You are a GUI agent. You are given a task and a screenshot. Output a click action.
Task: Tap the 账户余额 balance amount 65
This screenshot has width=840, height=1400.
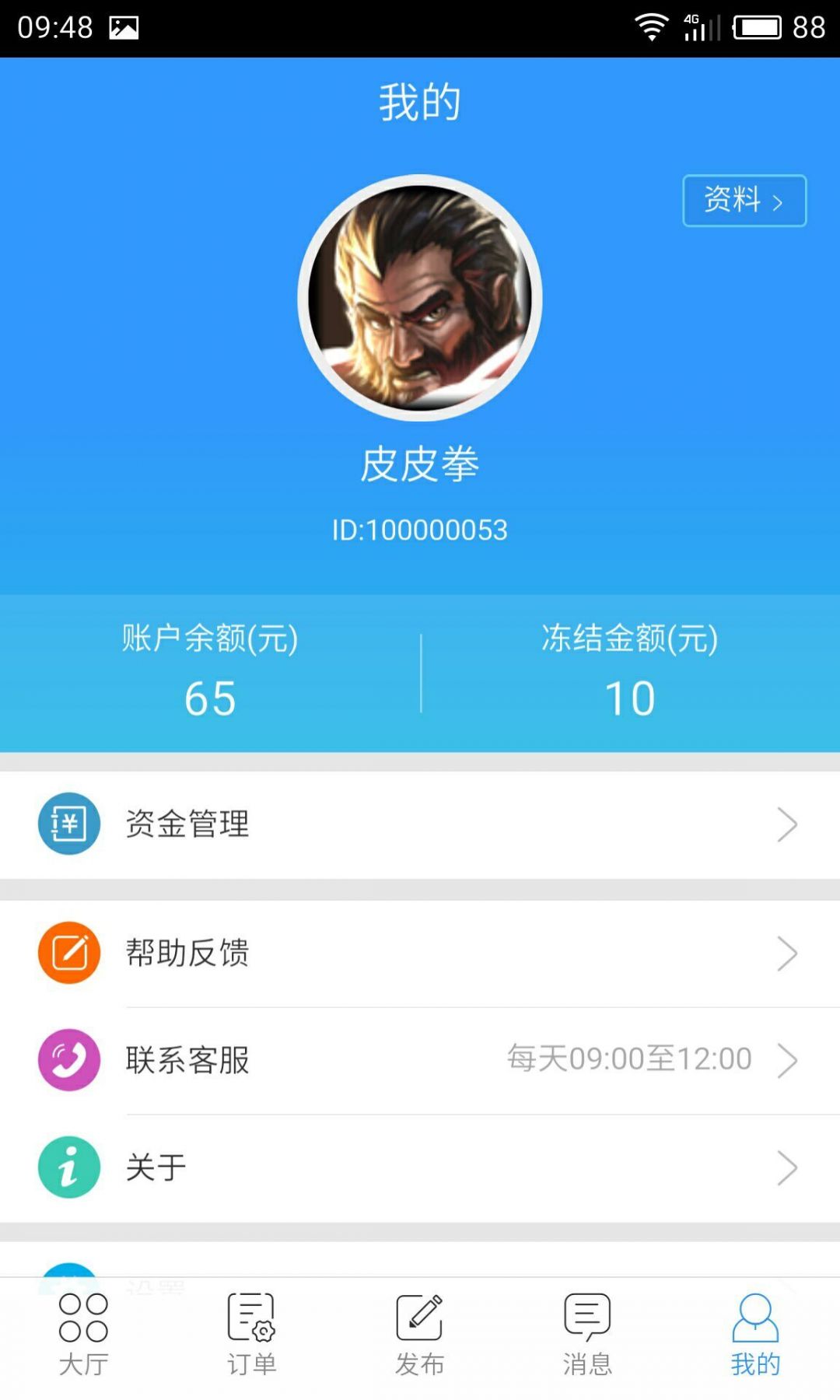tap(210, 698)
